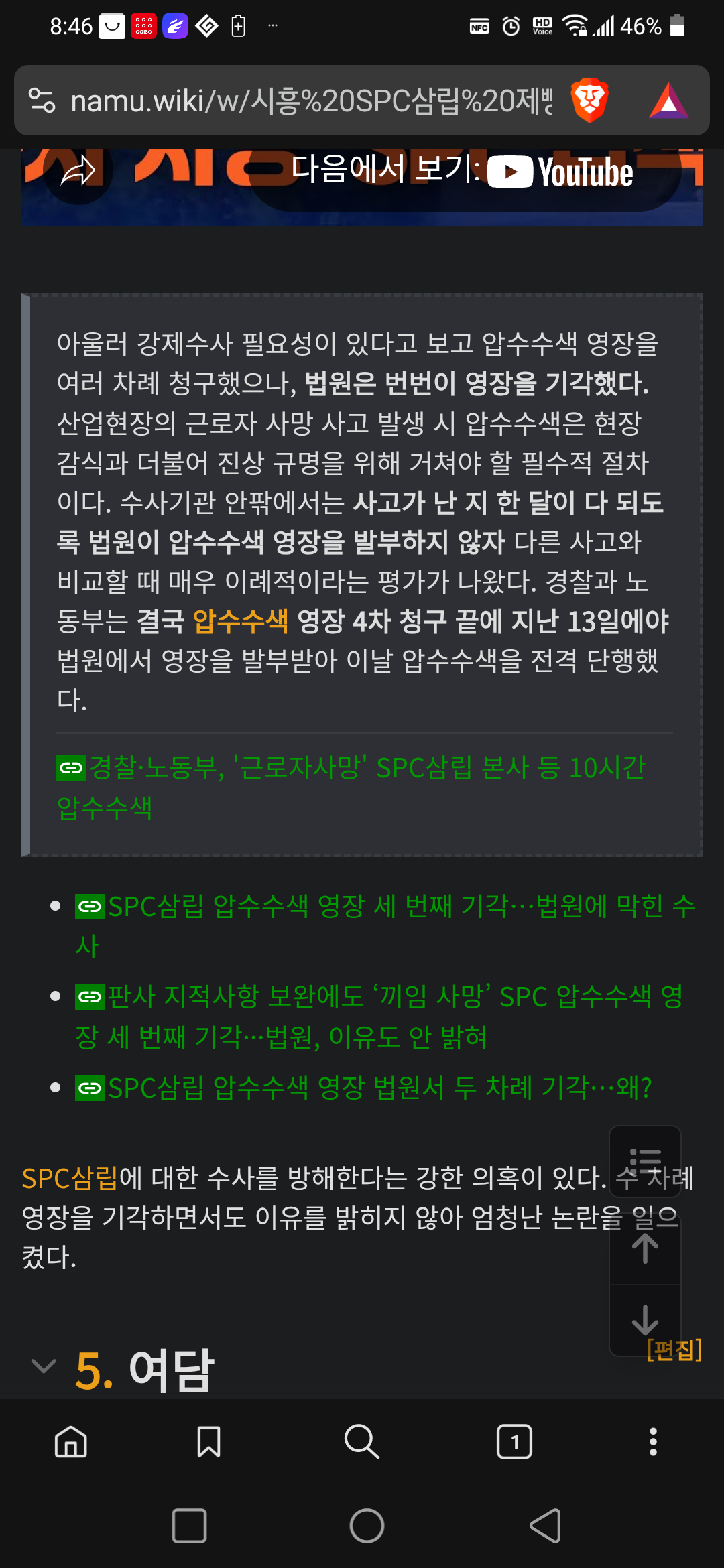Open link 'SPC삼립 압수수색 영장 세 번째 기각…법원에 막힌 수사'
The width and height of the screenshot is (724, 1568).
tap(385, 926)
